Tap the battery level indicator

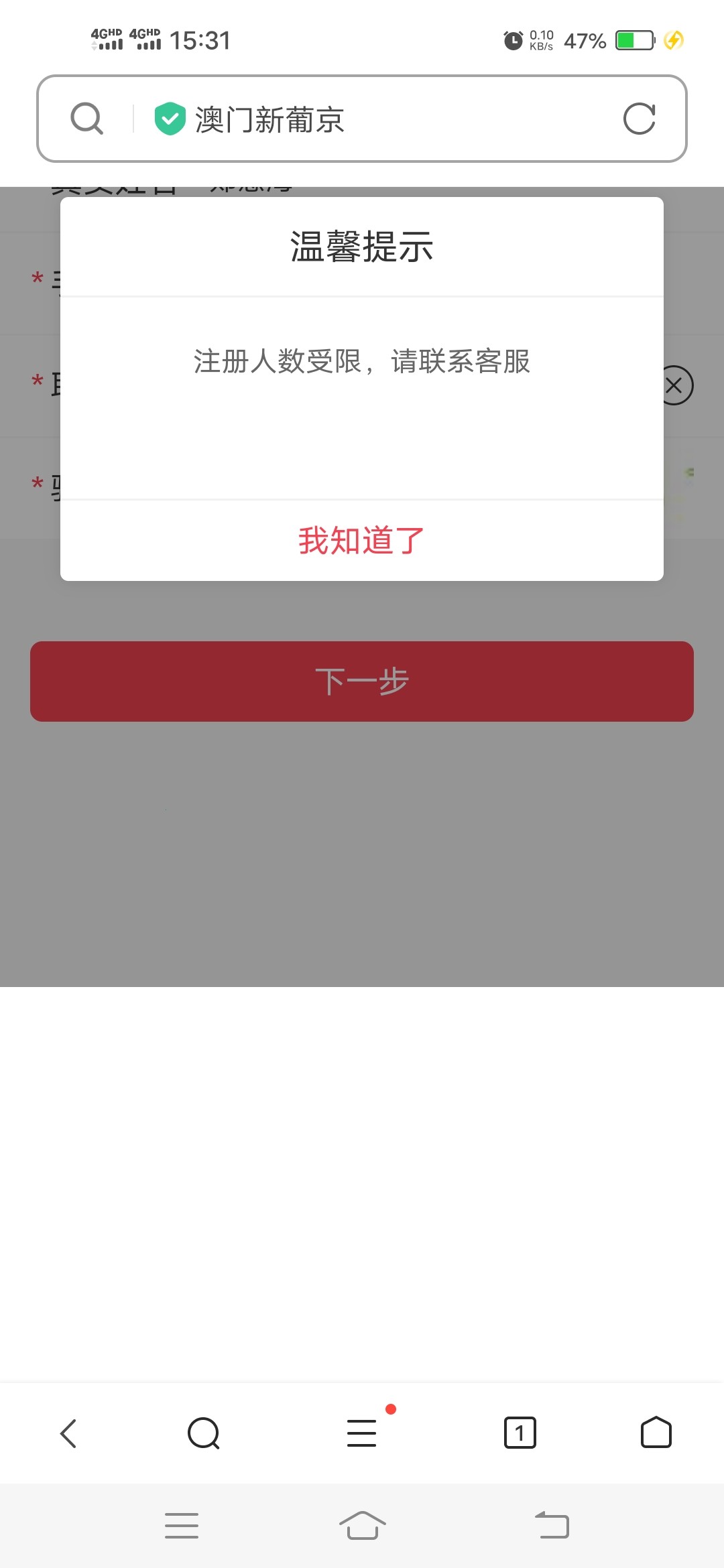click(x=635, y=40)
